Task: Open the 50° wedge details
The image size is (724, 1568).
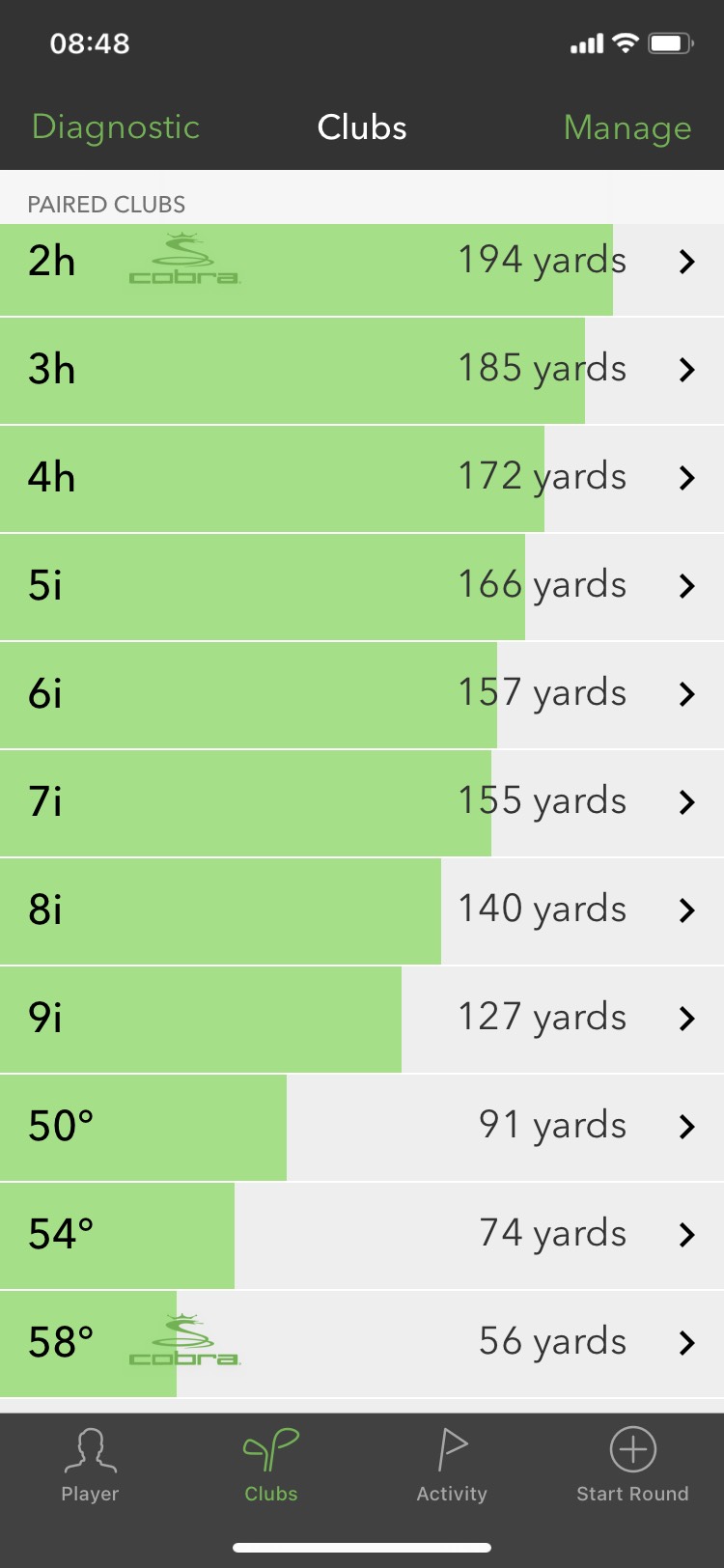Action: pyautogui.click(x=362, y=1127)
